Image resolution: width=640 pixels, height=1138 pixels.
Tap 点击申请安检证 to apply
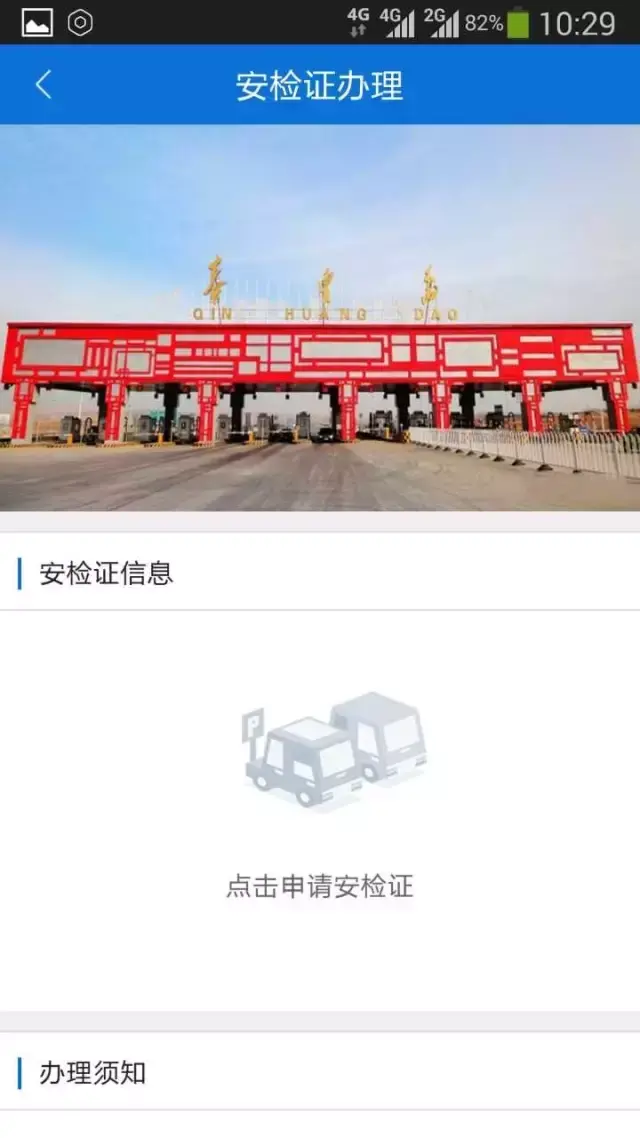pyautogui.click(x=320, y=886)
